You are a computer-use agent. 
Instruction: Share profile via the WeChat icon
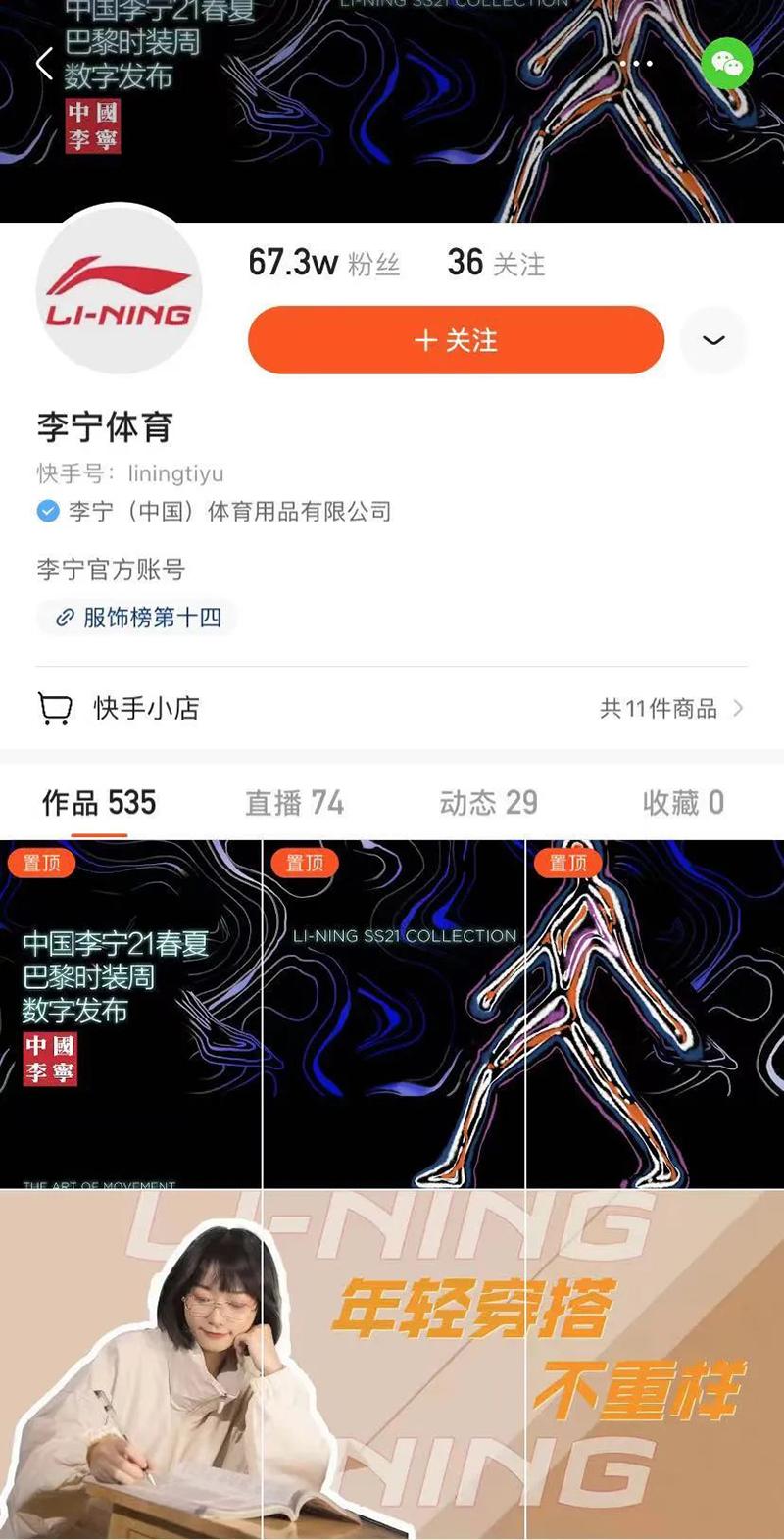click(726, 64)
